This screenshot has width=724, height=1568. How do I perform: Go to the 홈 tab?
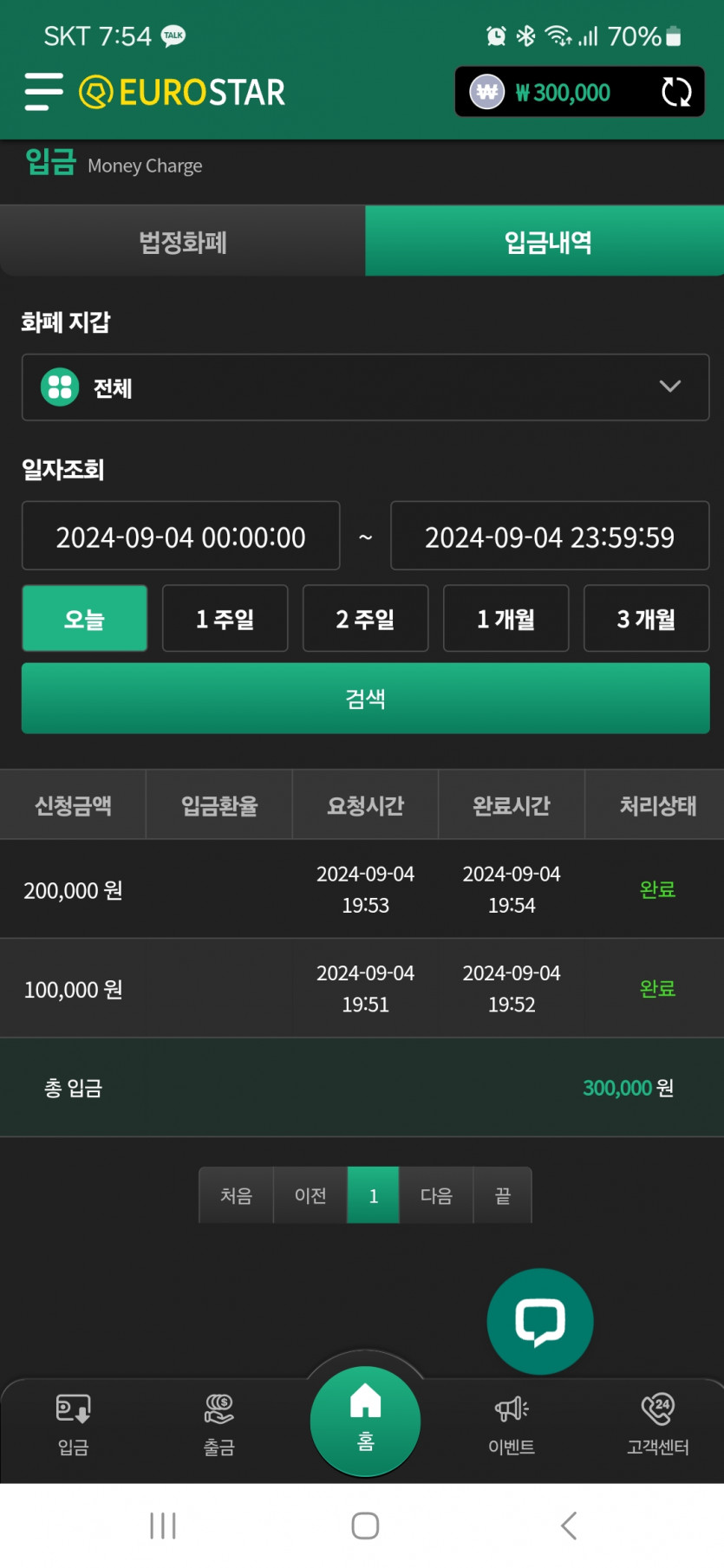coord(365,1422)
